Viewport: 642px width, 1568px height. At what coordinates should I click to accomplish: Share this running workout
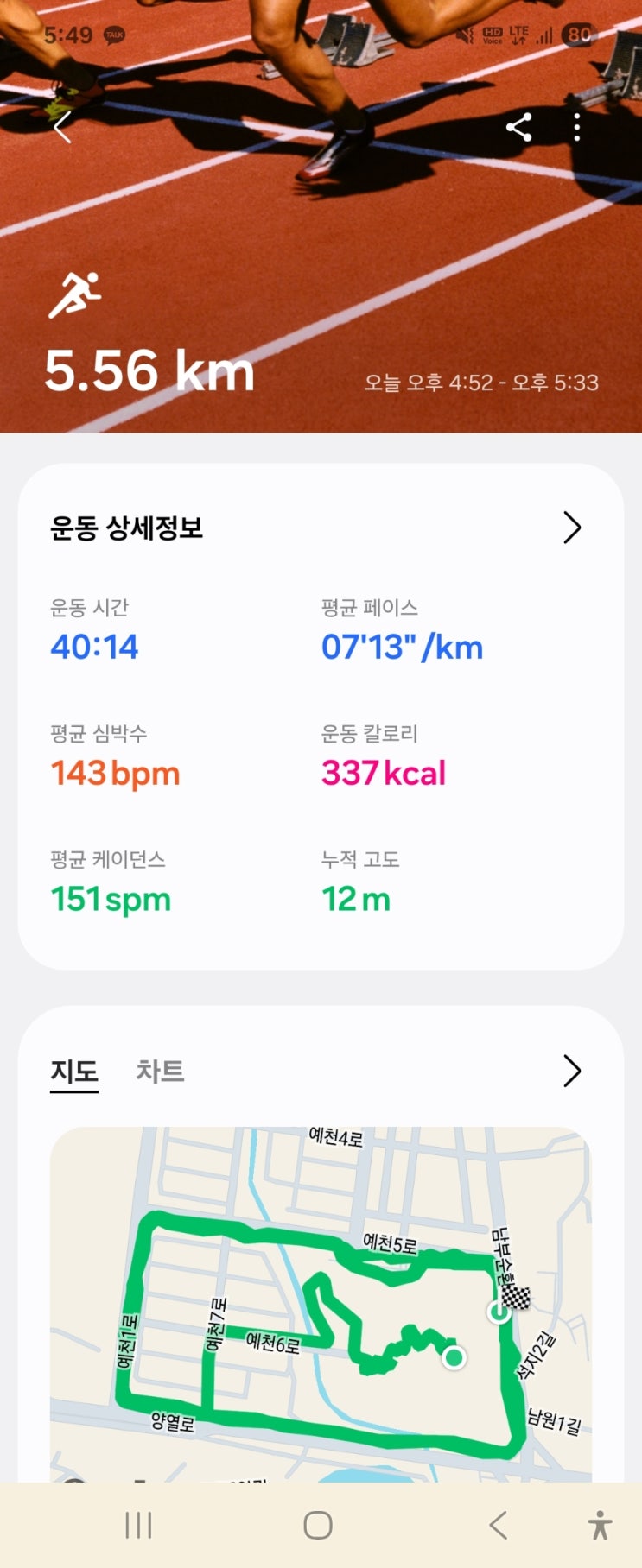[518, 128]
